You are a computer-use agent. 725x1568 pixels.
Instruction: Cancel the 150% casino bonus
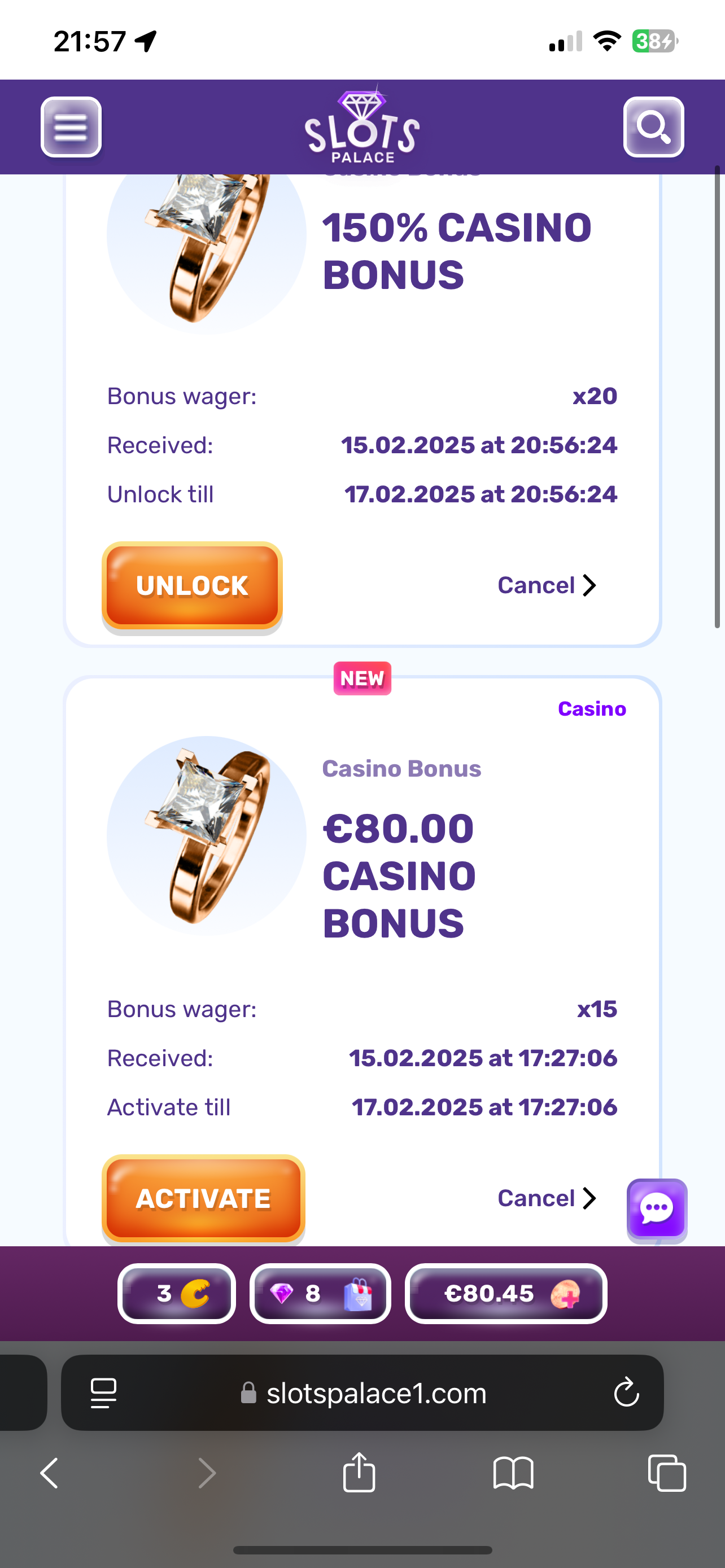(546, 585)
